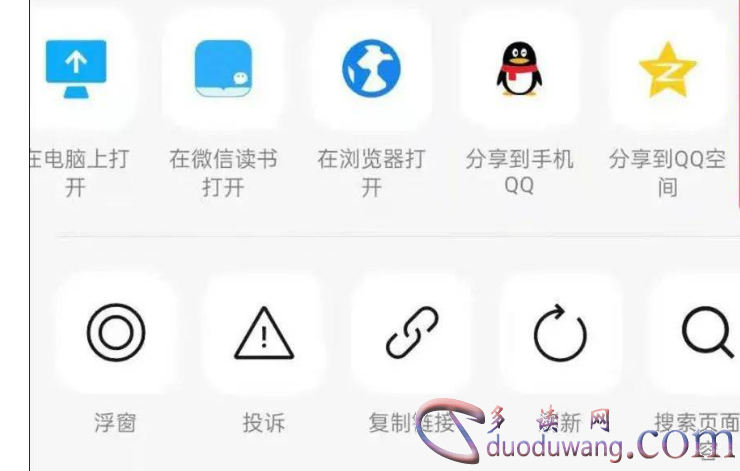Tap 投诉 to report page

pos(264,333)
